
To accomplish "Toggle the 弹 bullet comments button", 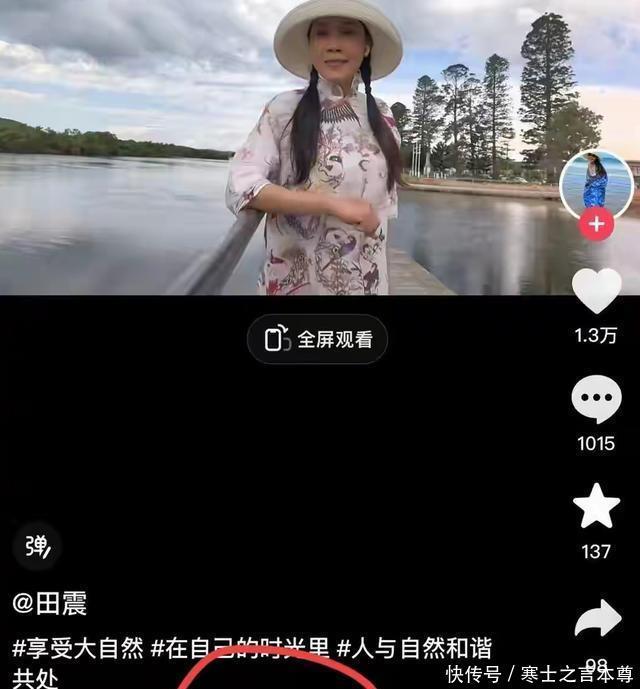I will (37, 546).
